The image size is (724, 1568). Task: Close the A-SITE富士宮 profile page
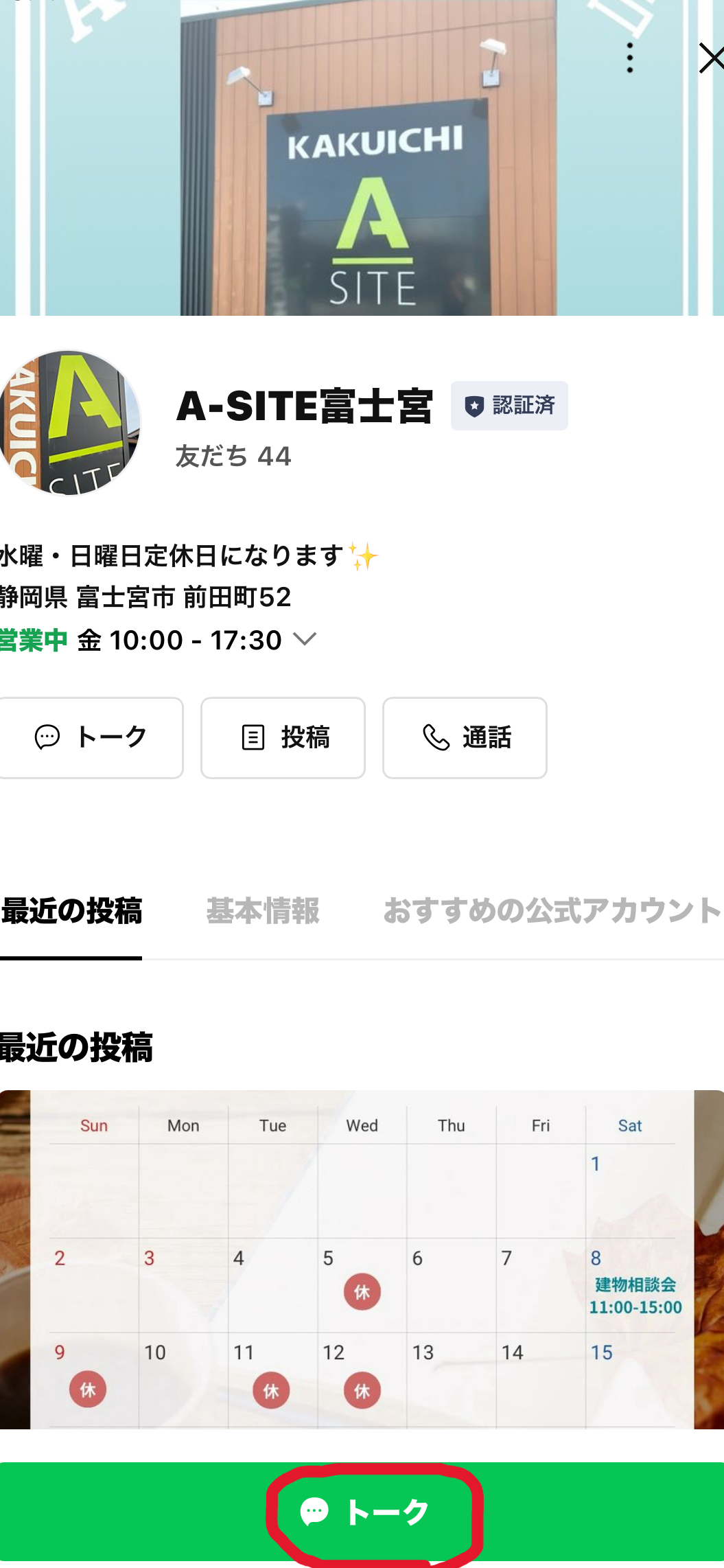point(711,58)
